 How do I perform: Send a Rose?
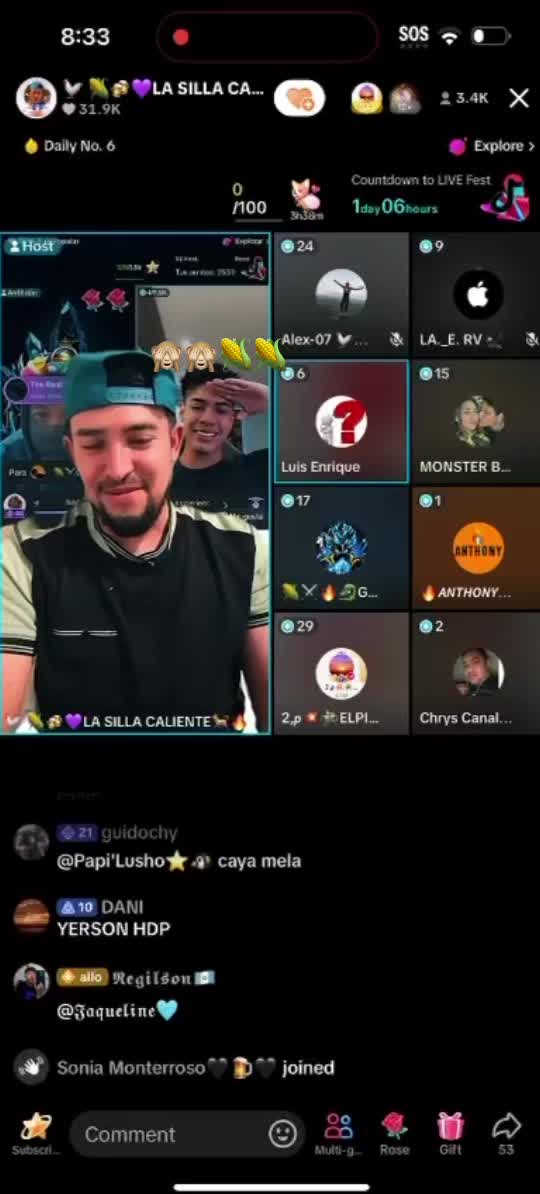tap(395, 1134)
